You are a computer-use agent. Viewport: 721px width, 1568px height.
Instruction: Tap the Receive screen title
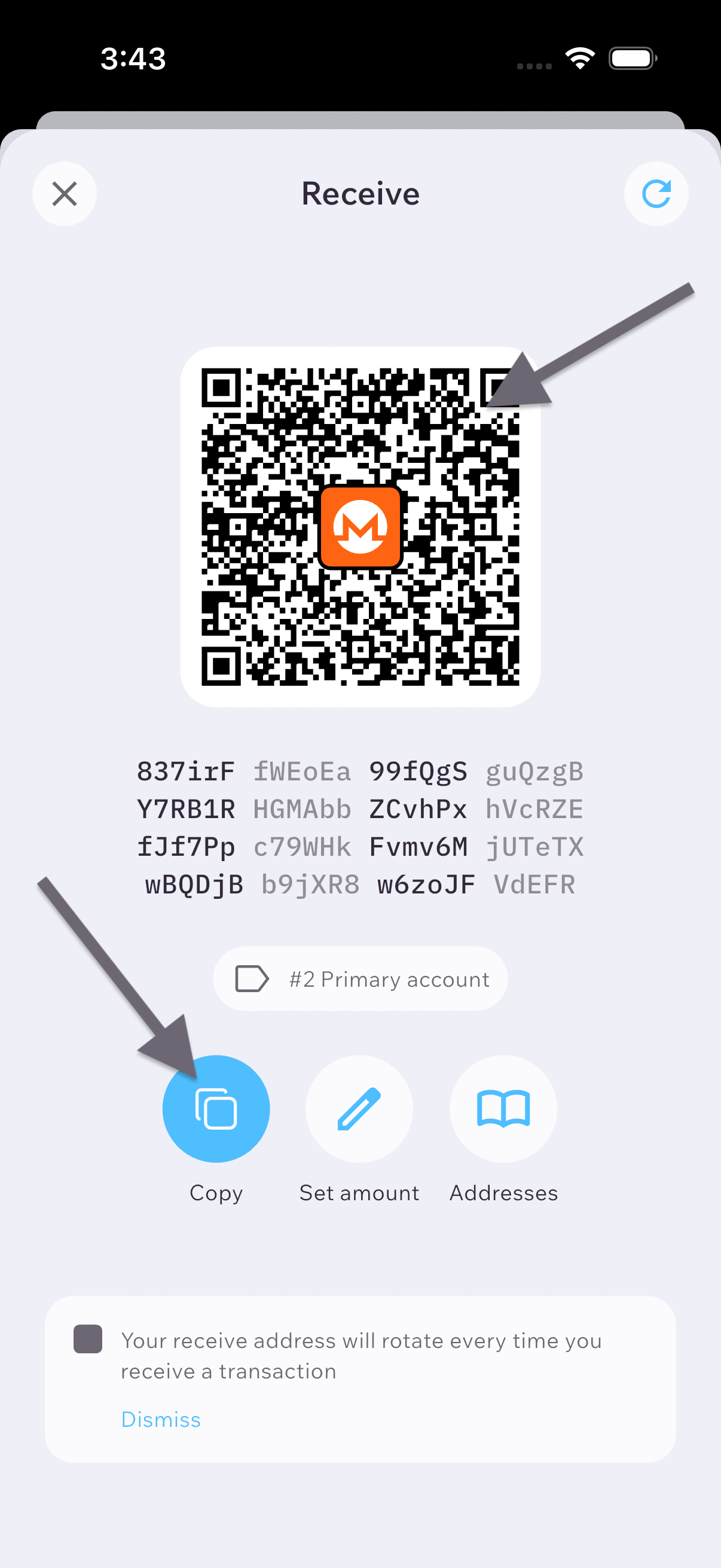[360, 193]
